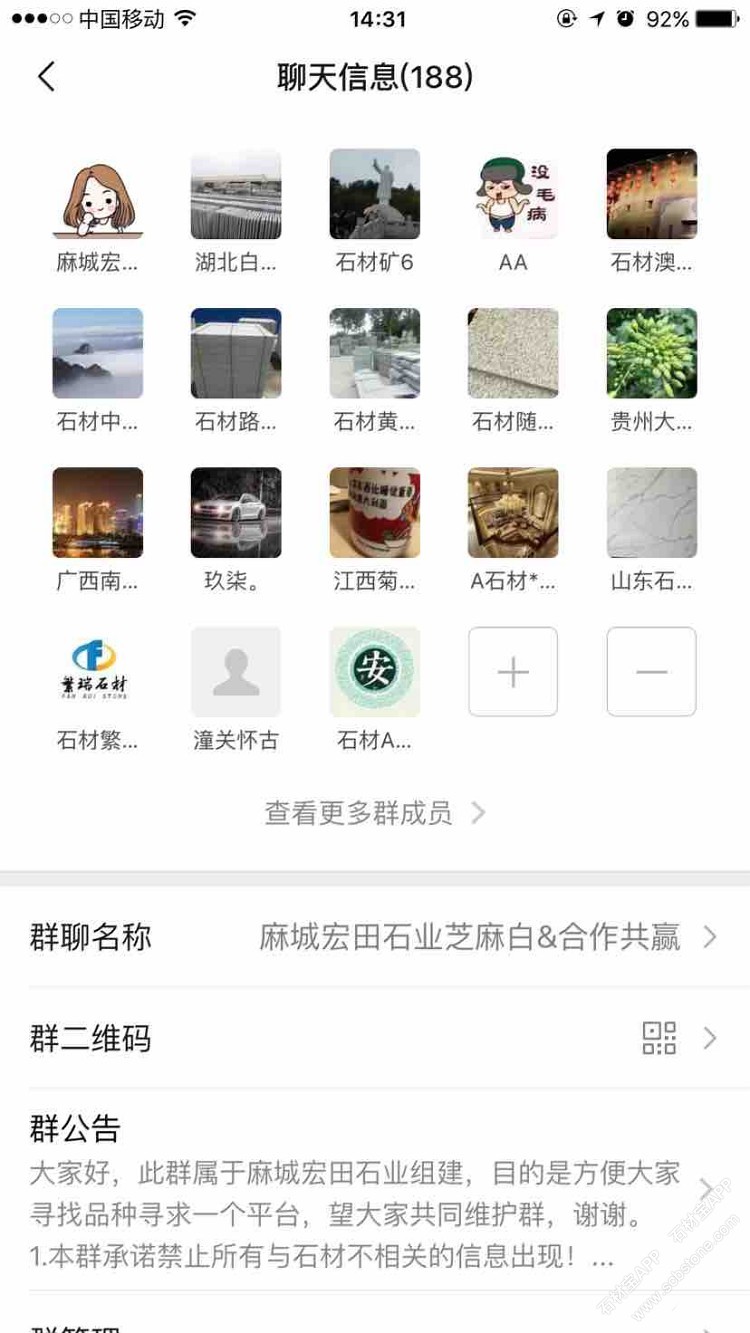The height and width of the screenshot is (1333, 750).
Task: Open the member profile 麻城宏...
Action: [x=98, y=194]
